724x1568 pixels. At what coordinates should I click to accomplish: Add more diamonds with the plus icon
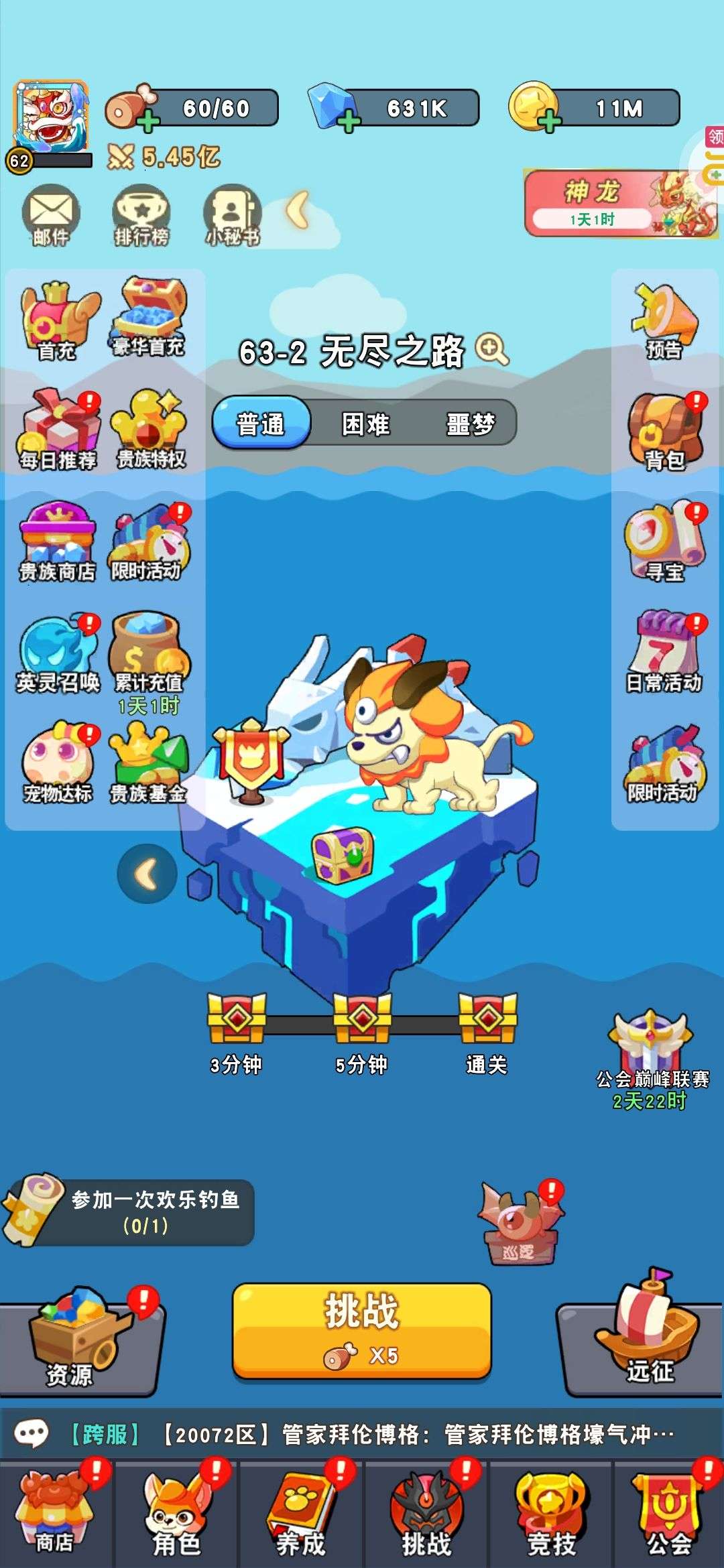click(x=349, y=123)
